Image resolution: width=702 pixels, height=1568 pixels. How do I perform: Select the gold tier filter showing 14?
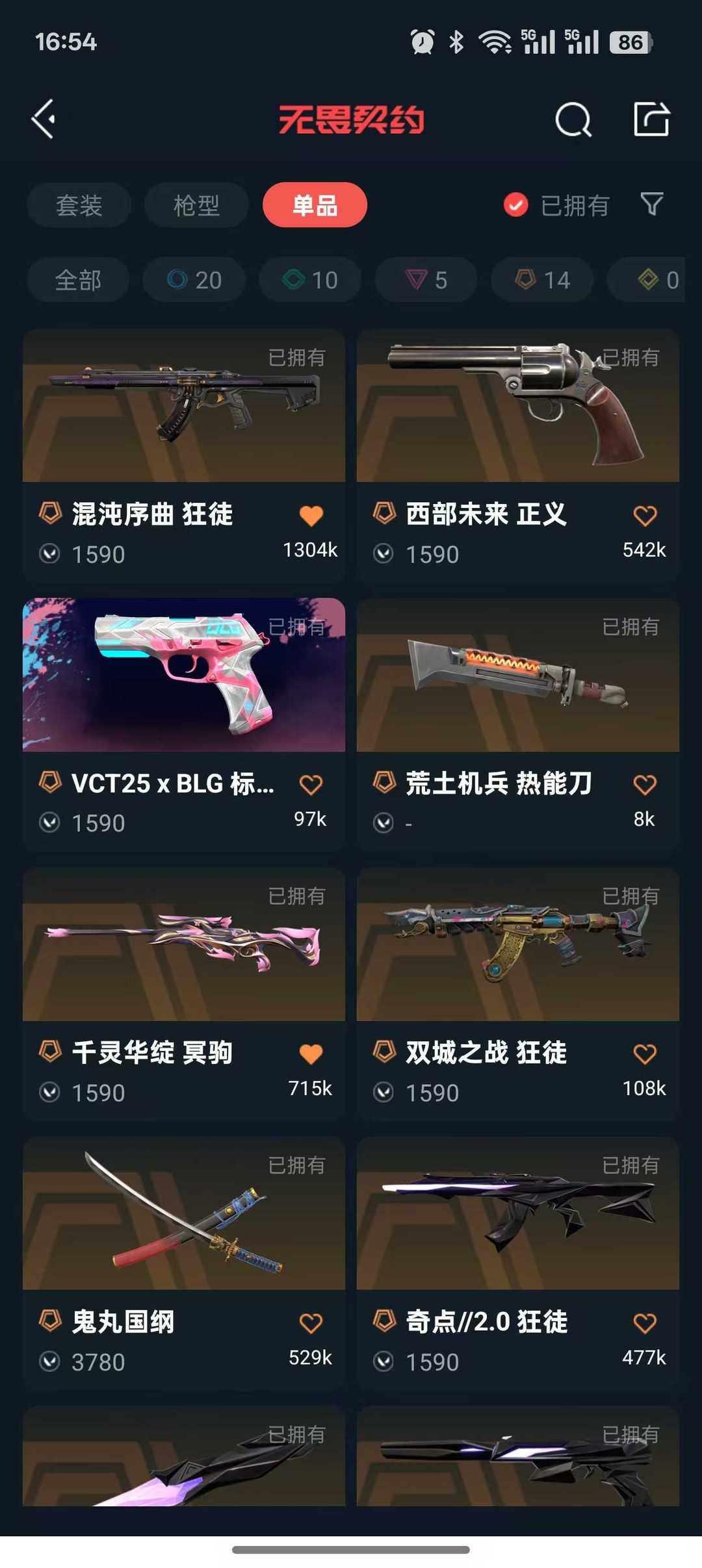541,280
